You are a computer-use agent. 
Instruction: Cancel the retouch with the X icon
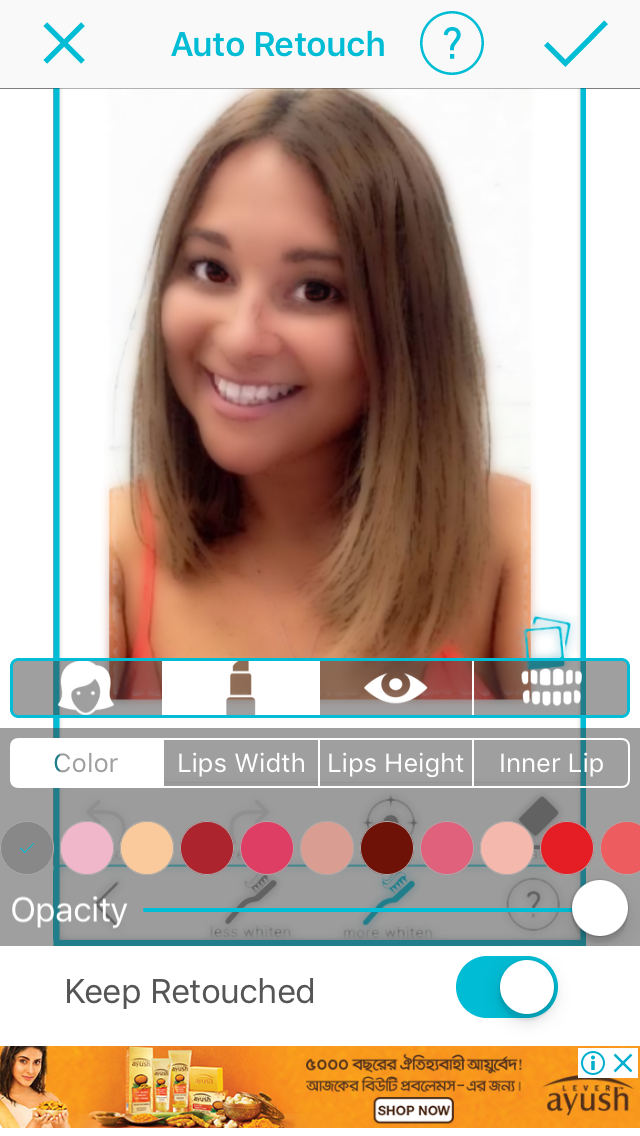pos(64,43)
